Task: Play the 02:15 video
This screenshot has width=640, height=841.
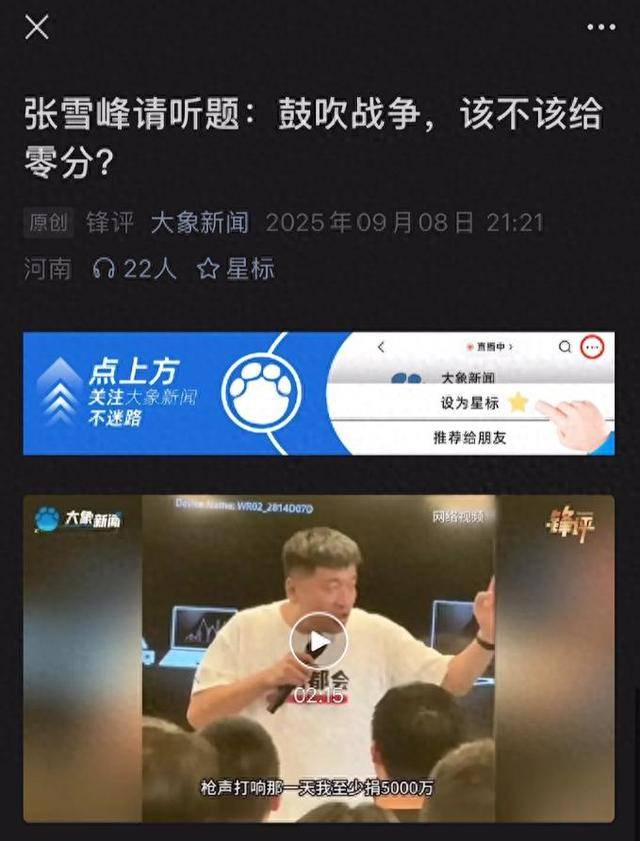Action: pyautogui.click(x=318, y=641)
